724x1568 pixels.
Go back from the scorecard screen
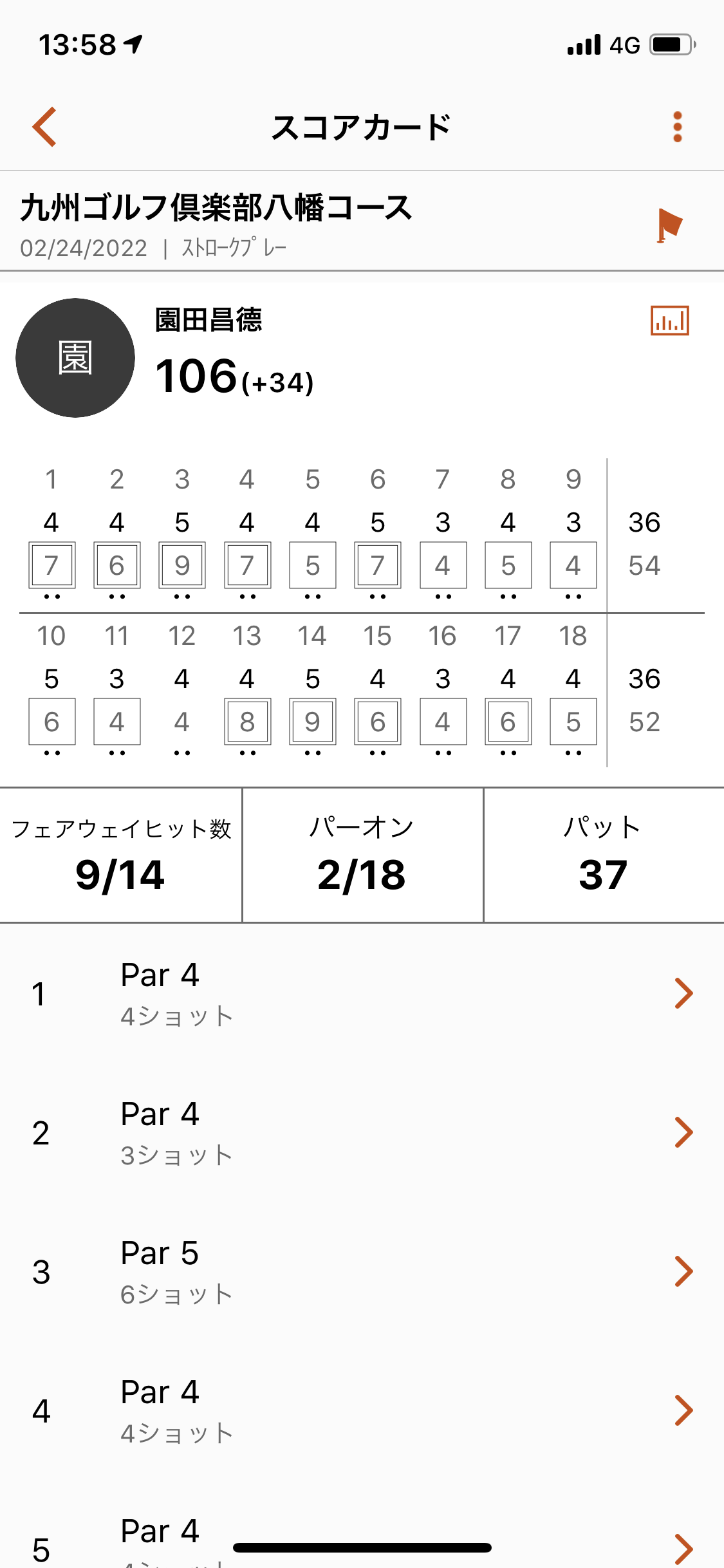click(45, 127)
